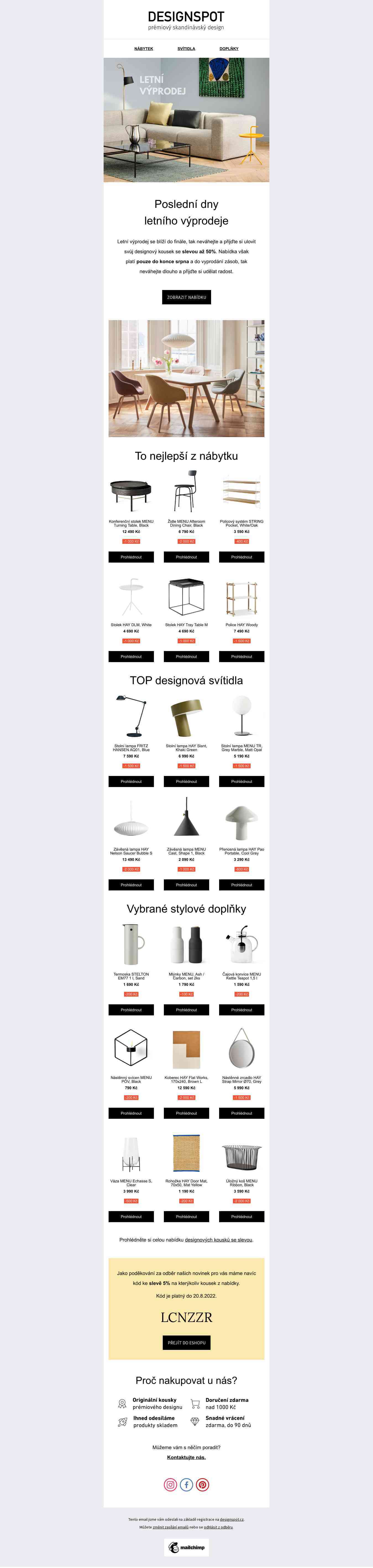373x1568 pixels.
Task: Tap Prohlédnout under Policový systém STRING
Action: point(241,557)
